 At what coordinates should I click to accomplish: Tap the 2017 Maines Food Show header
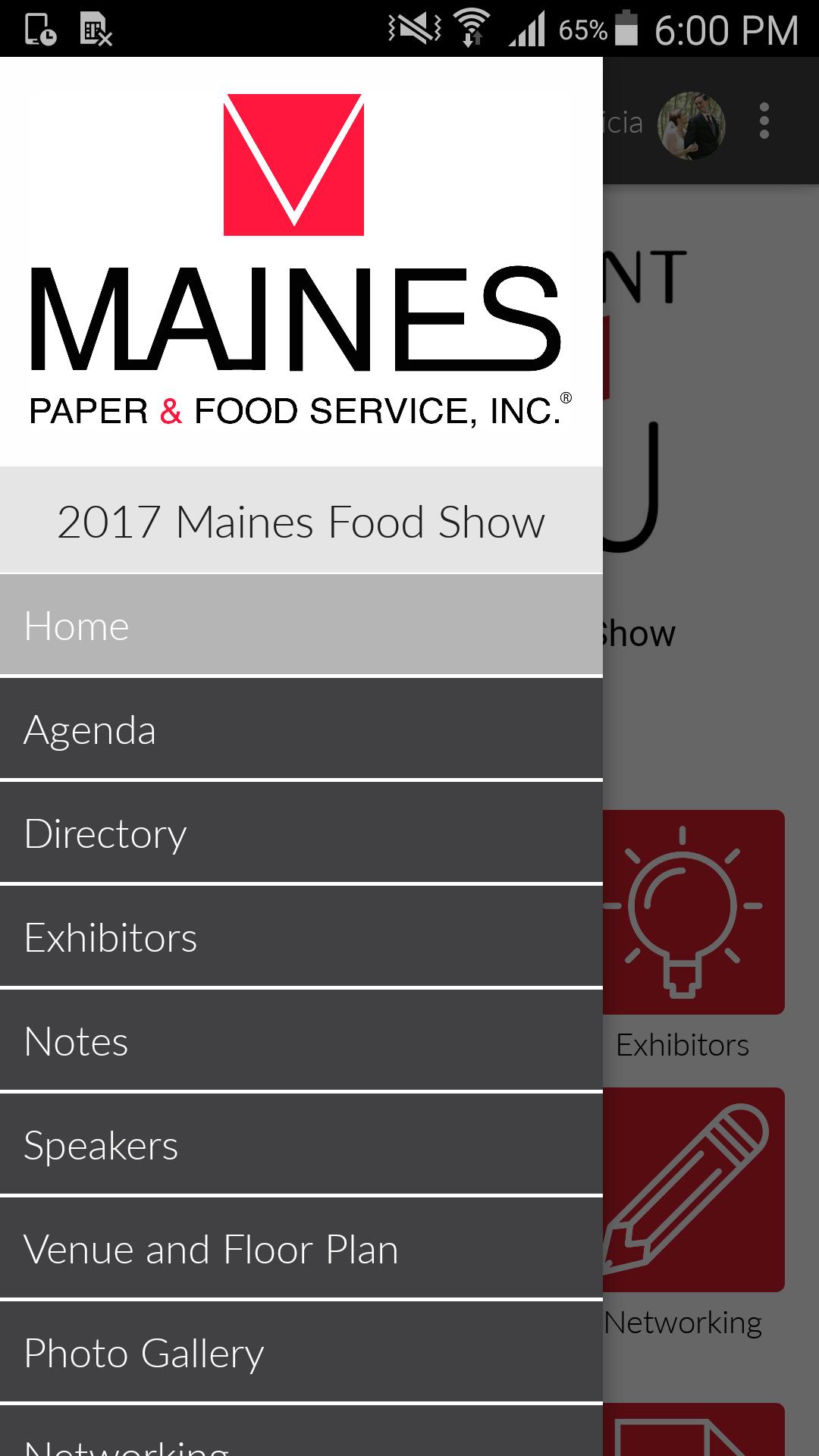point(301,520)
